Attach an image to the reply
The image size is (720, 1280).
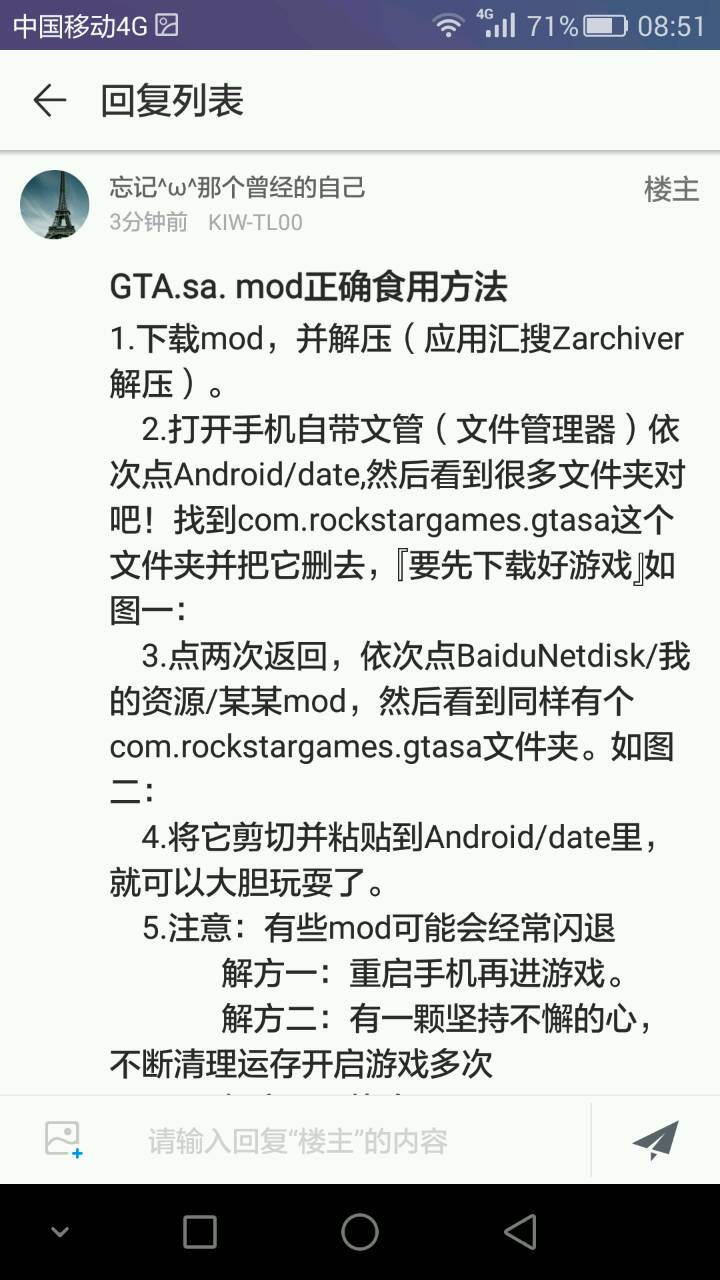63,1140
